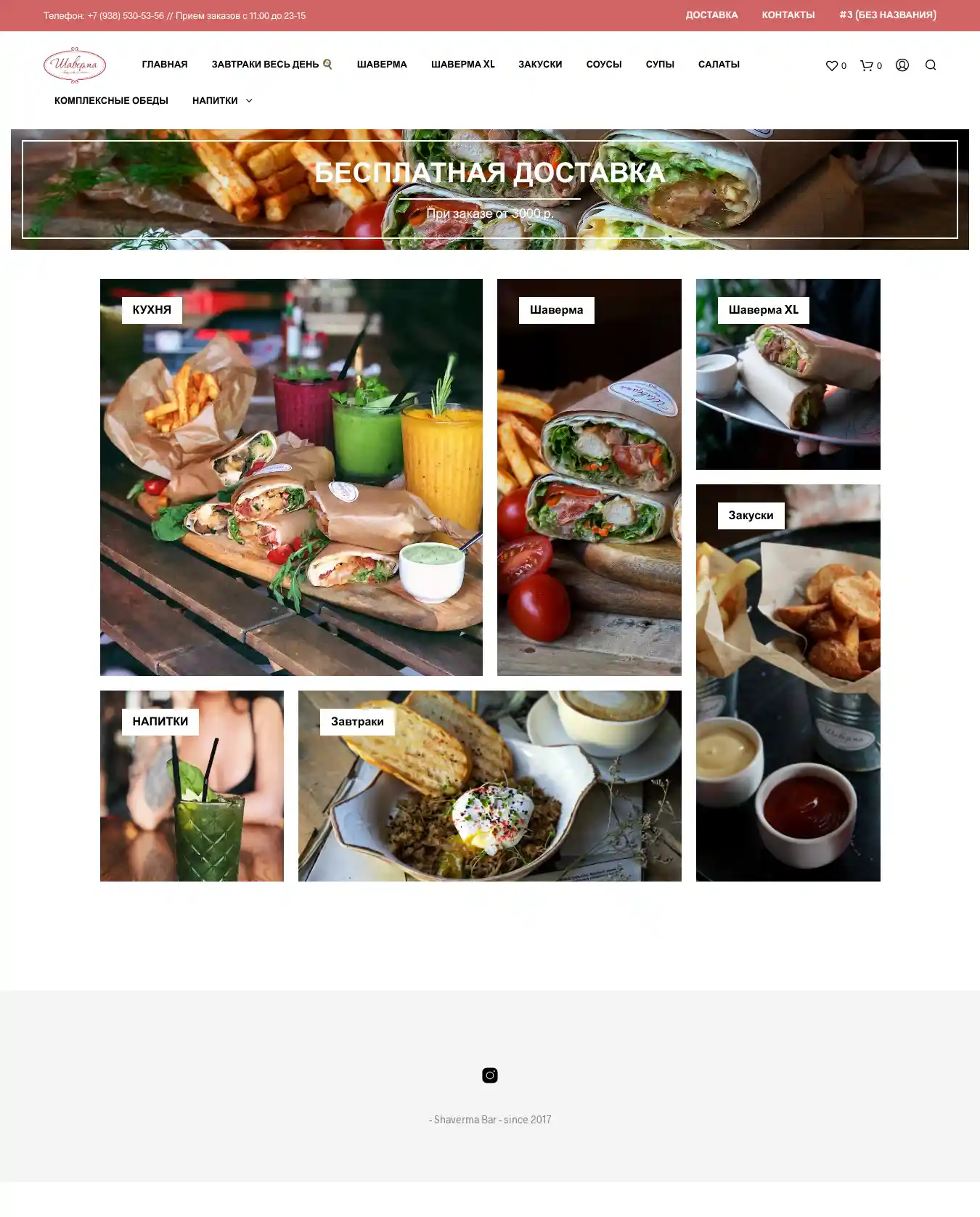The height and width of the screenshot is (1217, 980).
Task: Open the shopping cart
Action: pos(870,65)
